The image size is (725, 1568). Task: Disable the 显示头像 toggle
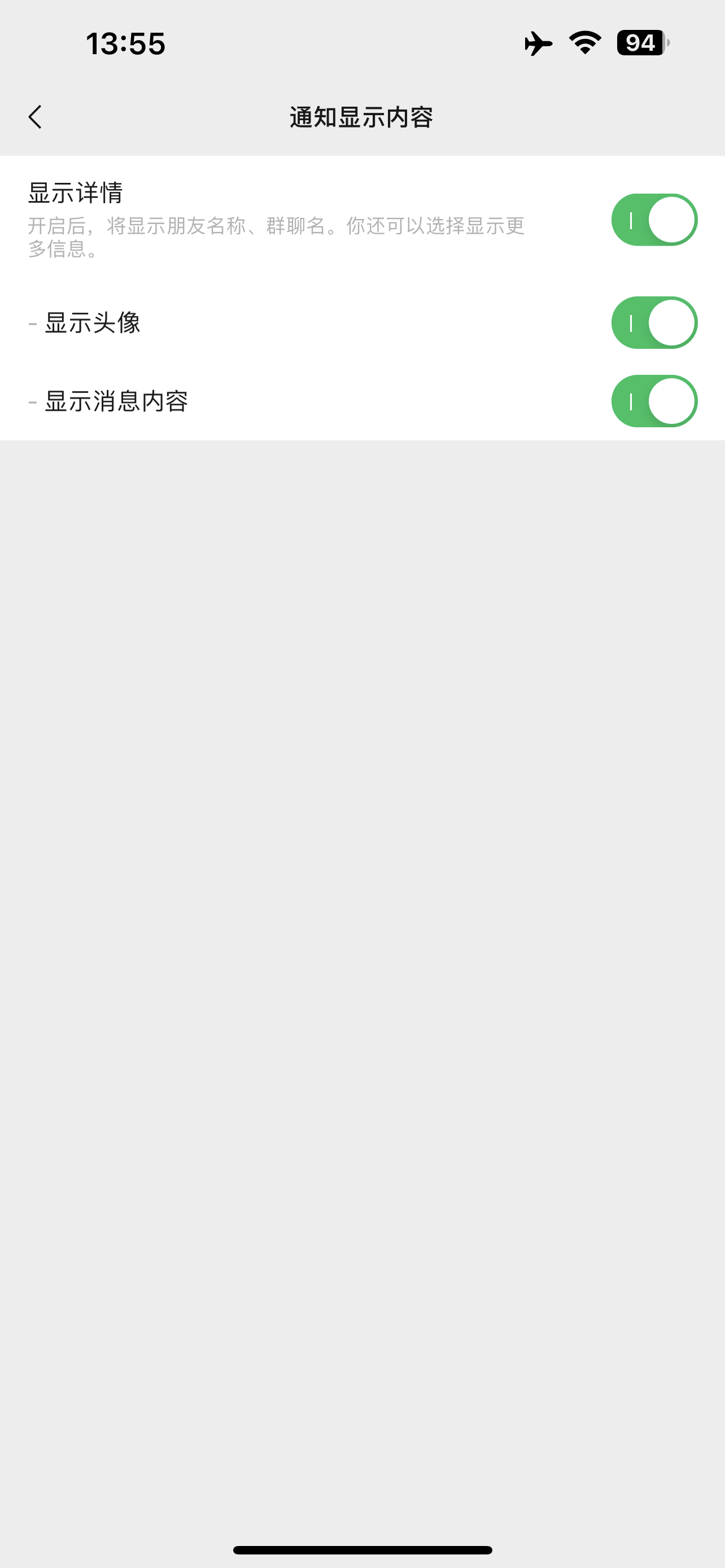[654, 323]
